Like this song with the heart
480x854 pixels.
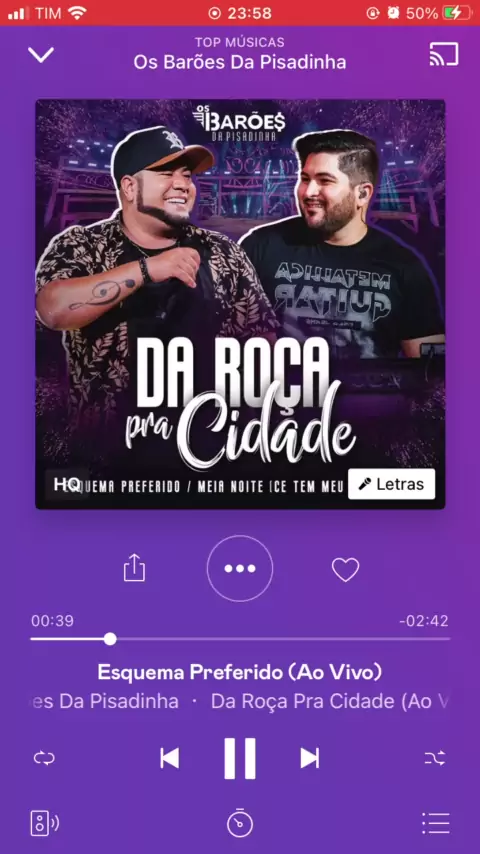click(345, 570)
